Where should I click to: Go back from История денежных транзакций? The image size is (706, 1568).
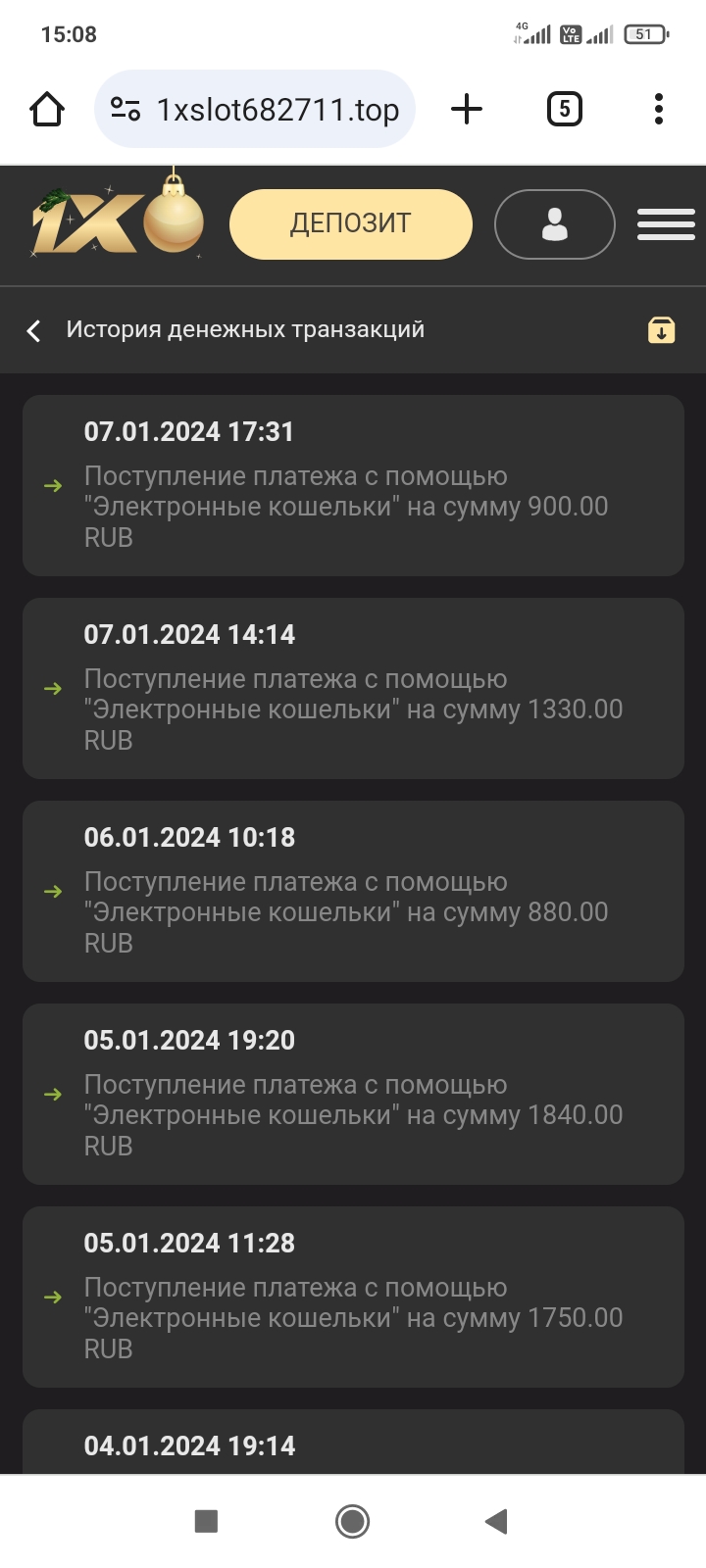click(x=34, y=330)
